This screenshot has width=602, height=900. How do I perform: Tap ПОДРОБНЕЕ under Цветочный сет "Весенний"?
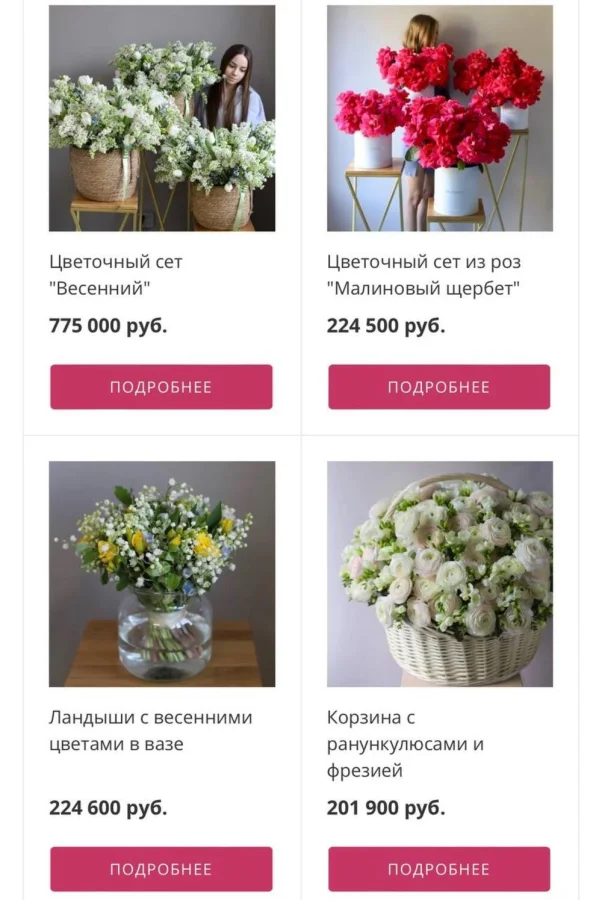(161, 387)
